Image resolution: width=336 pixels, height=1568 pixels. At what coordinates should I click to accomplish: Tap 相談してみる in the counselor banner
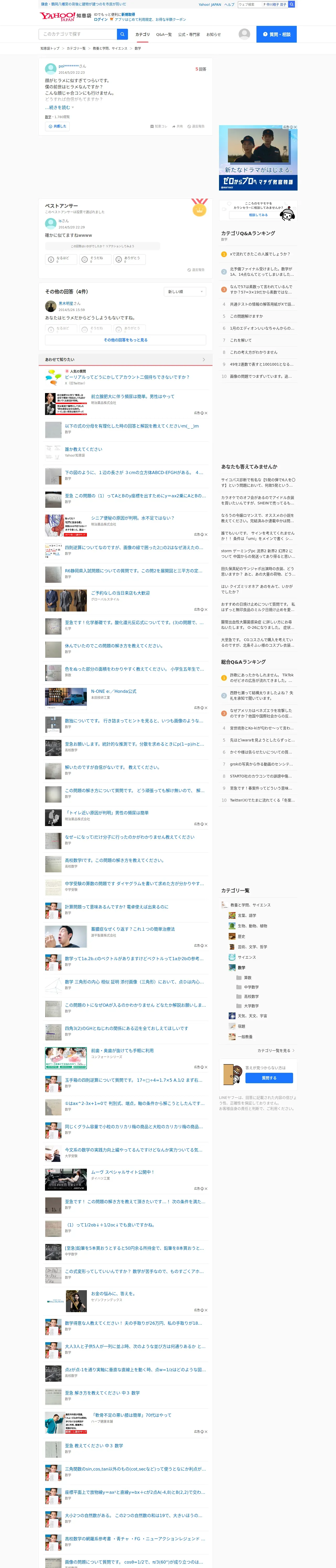[258, 215]
